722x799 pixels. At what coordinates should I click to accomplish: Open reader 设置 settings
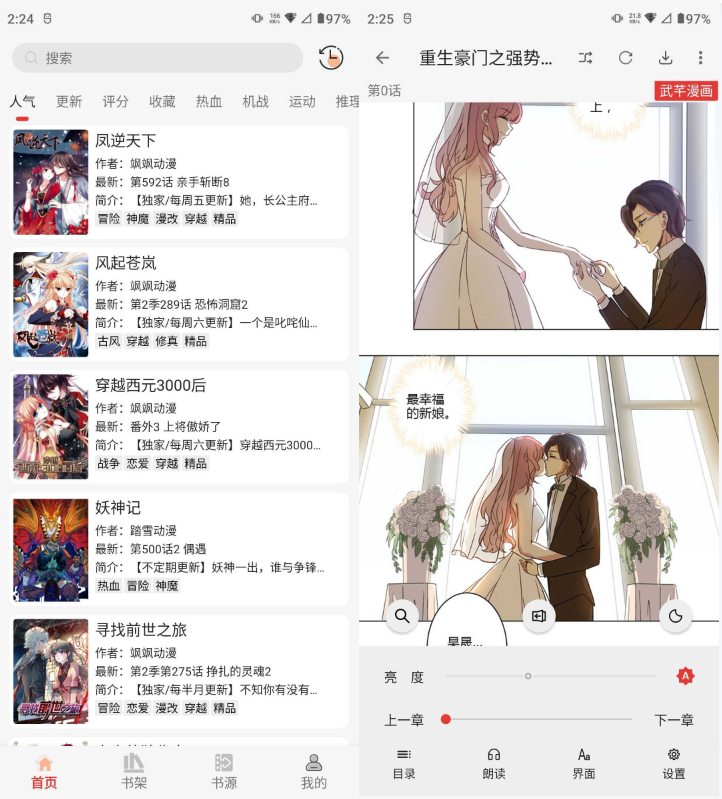674,763
